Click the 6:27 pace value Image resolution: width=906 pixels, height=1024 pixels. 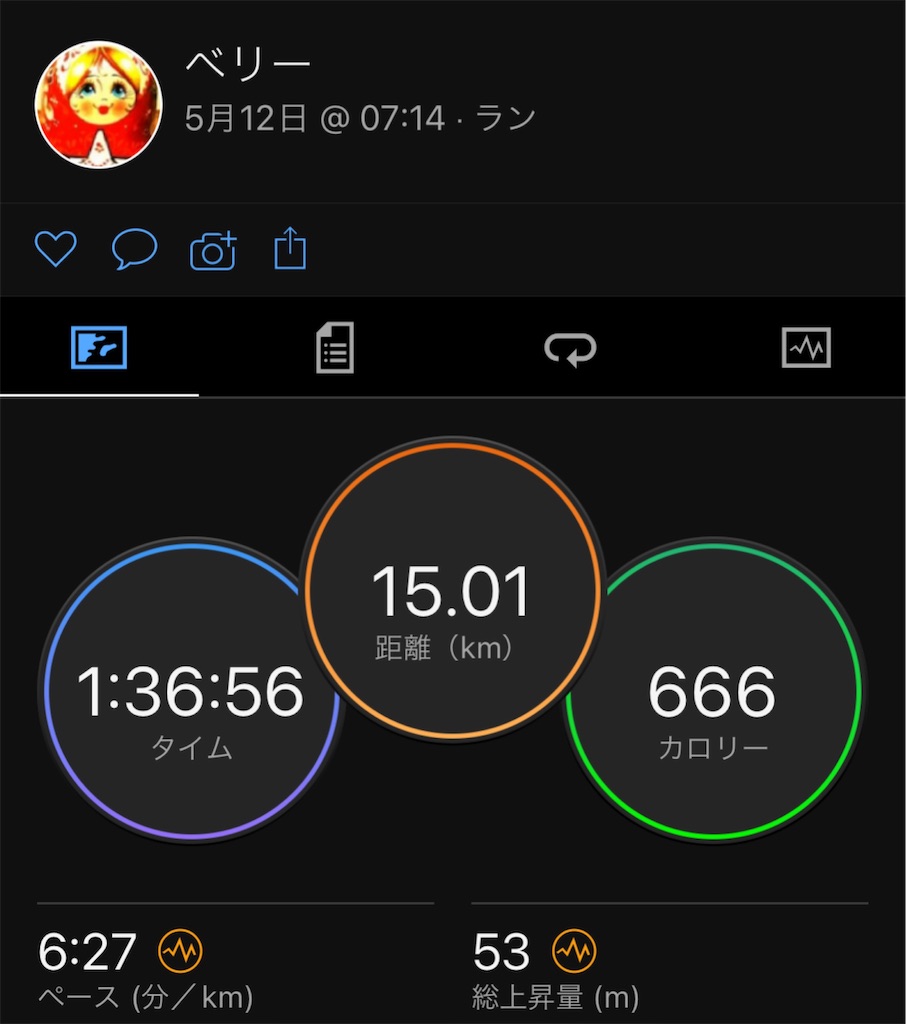(x=86, y=952)
